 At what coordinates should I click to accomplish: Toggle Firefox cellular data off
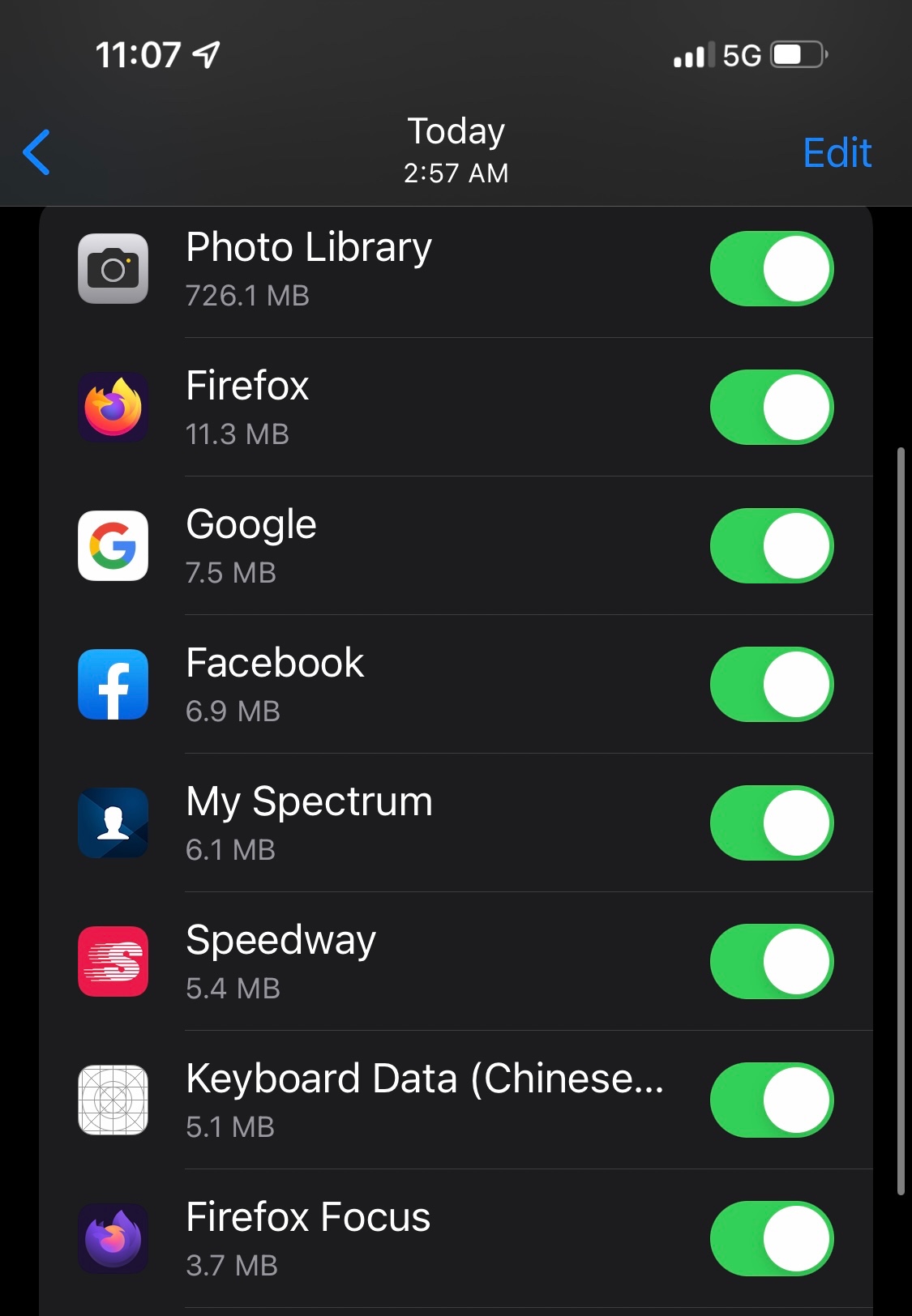771,408
